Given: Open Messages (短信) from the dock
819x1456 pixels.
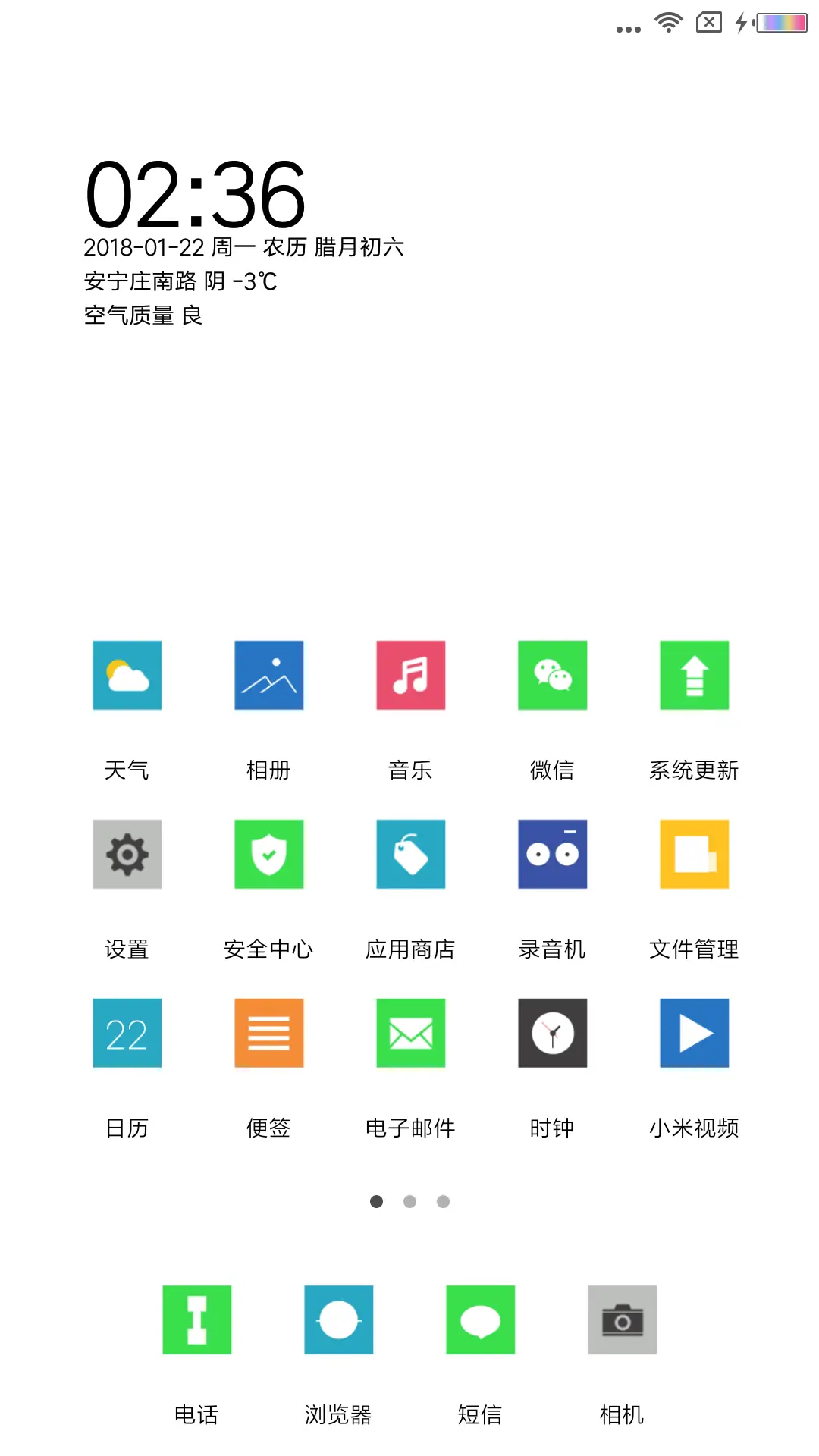Looking at the screenshot, I should 480,1319.
